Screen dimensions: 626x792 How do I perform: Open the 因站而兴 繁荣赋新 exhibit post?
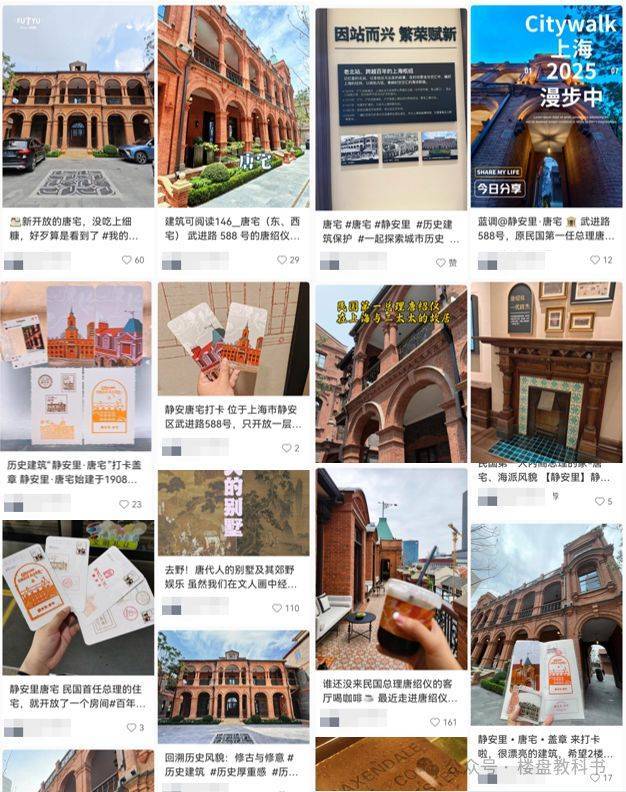(391, 108)
